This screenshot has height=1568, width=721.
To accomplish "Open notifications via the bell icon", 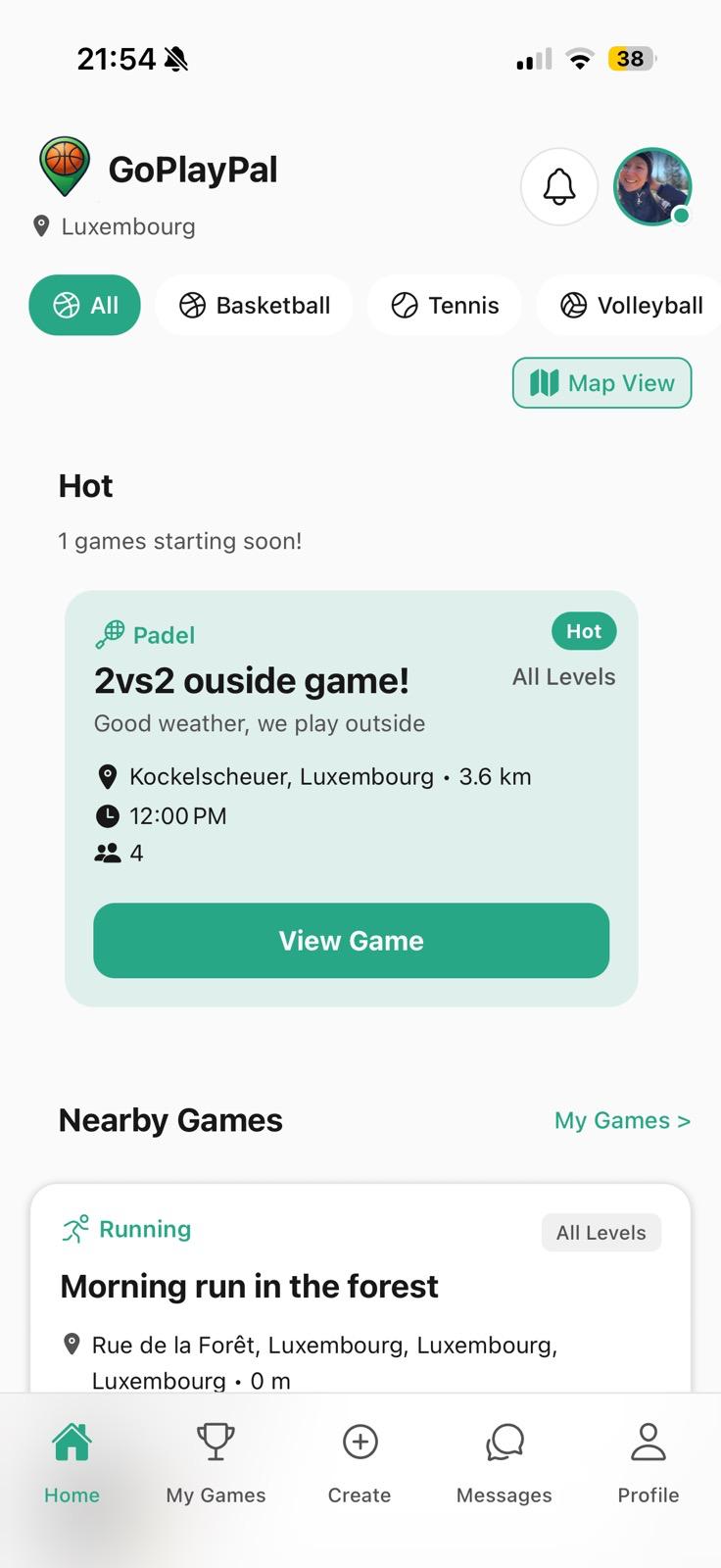I will tap(558, 186).
